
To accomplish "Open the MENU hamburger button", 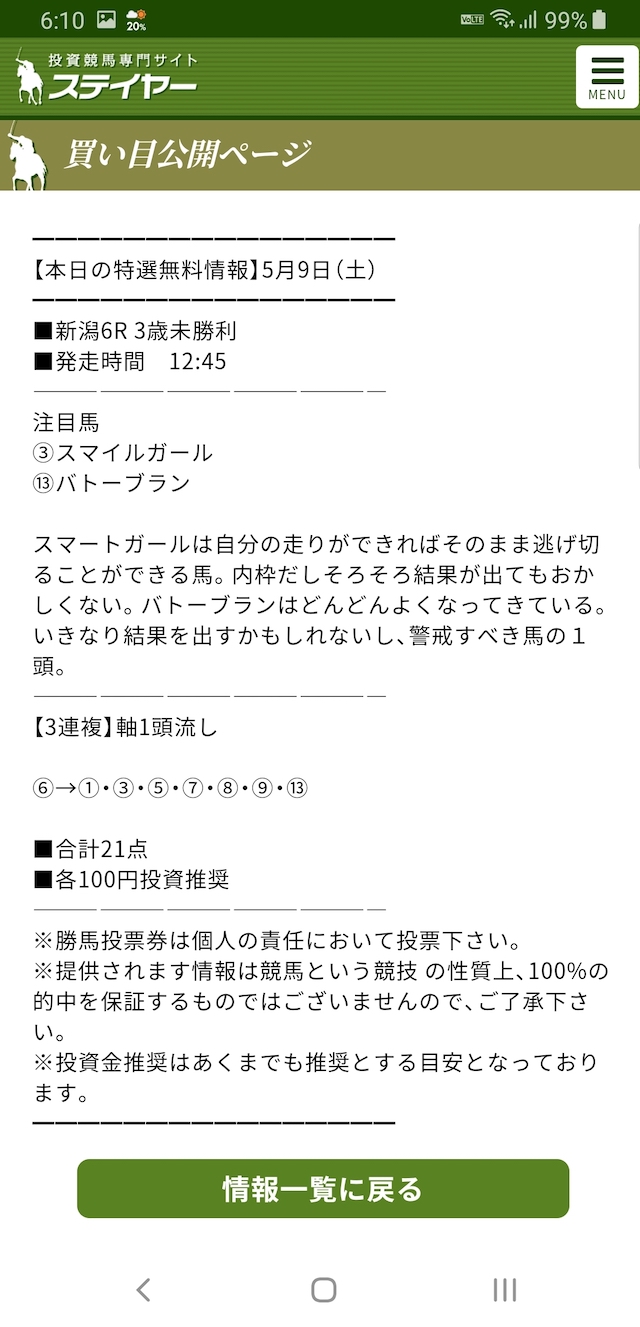I will pos(607,77).
